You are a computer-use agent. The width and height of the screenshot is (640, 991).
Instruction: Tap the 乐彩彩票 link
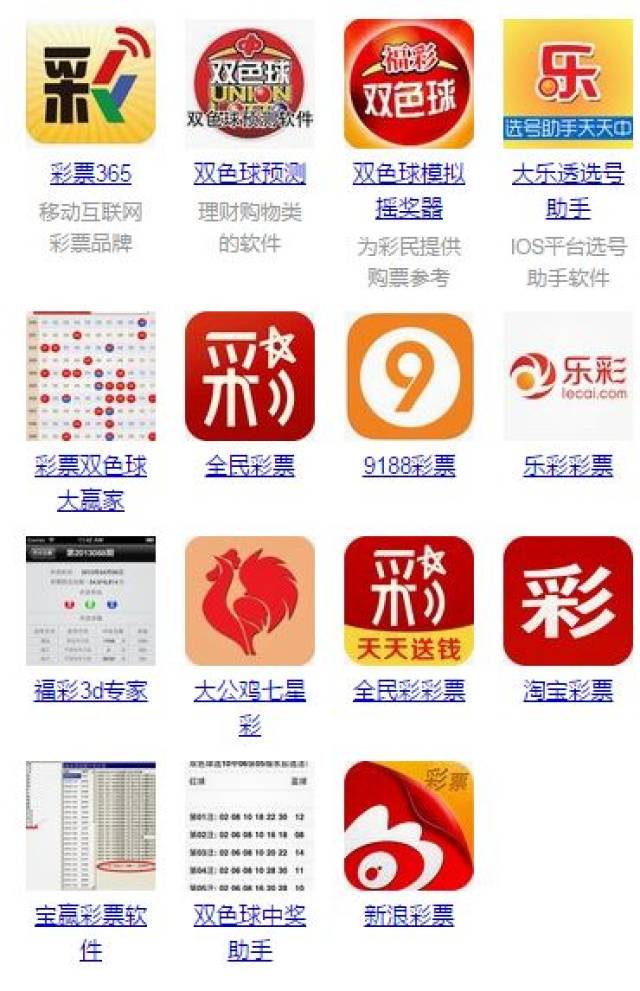tap(567, 467)
